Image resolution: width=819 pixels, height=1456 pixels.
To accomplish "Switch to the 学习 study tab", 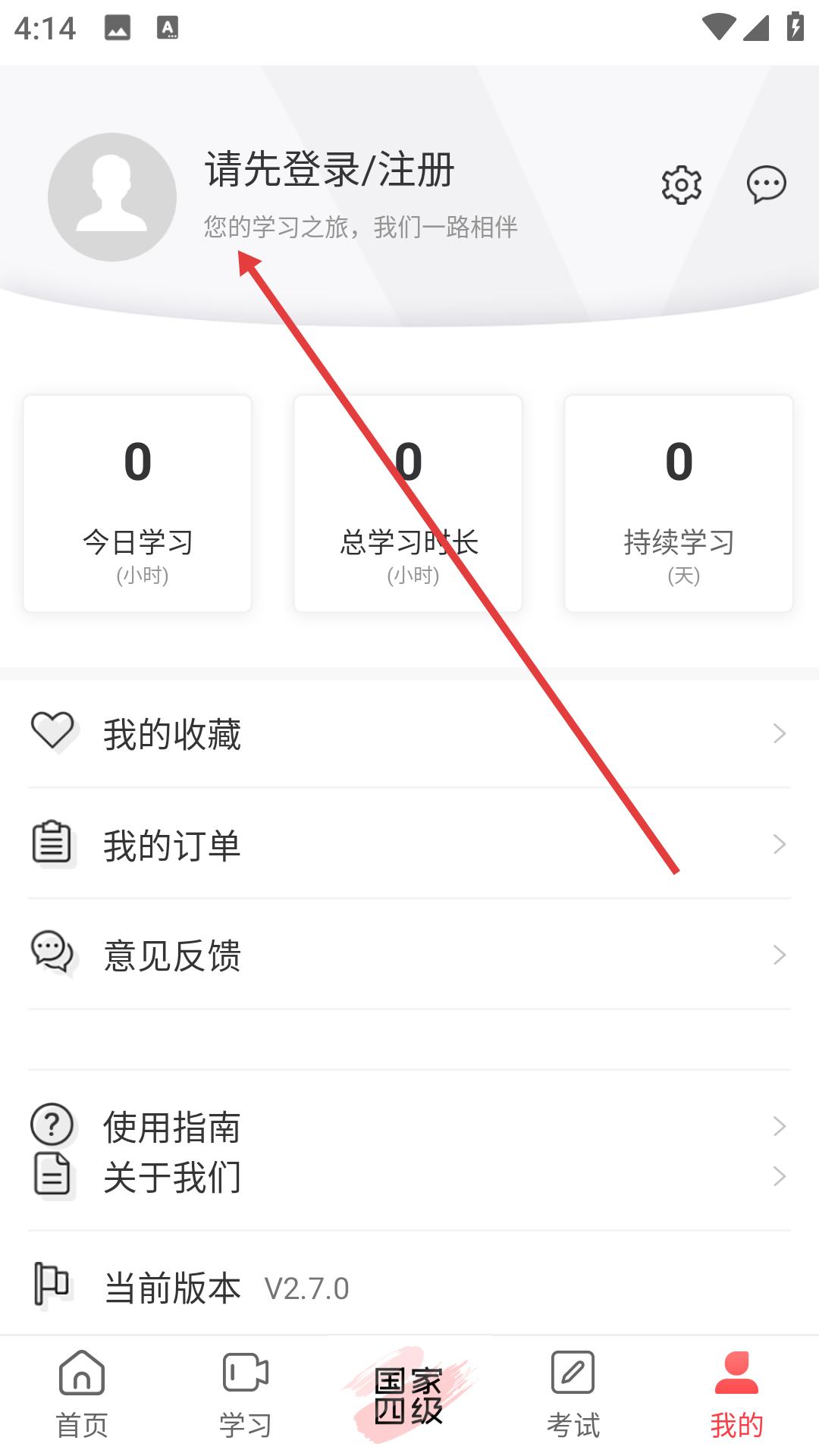I will 246,1394.
